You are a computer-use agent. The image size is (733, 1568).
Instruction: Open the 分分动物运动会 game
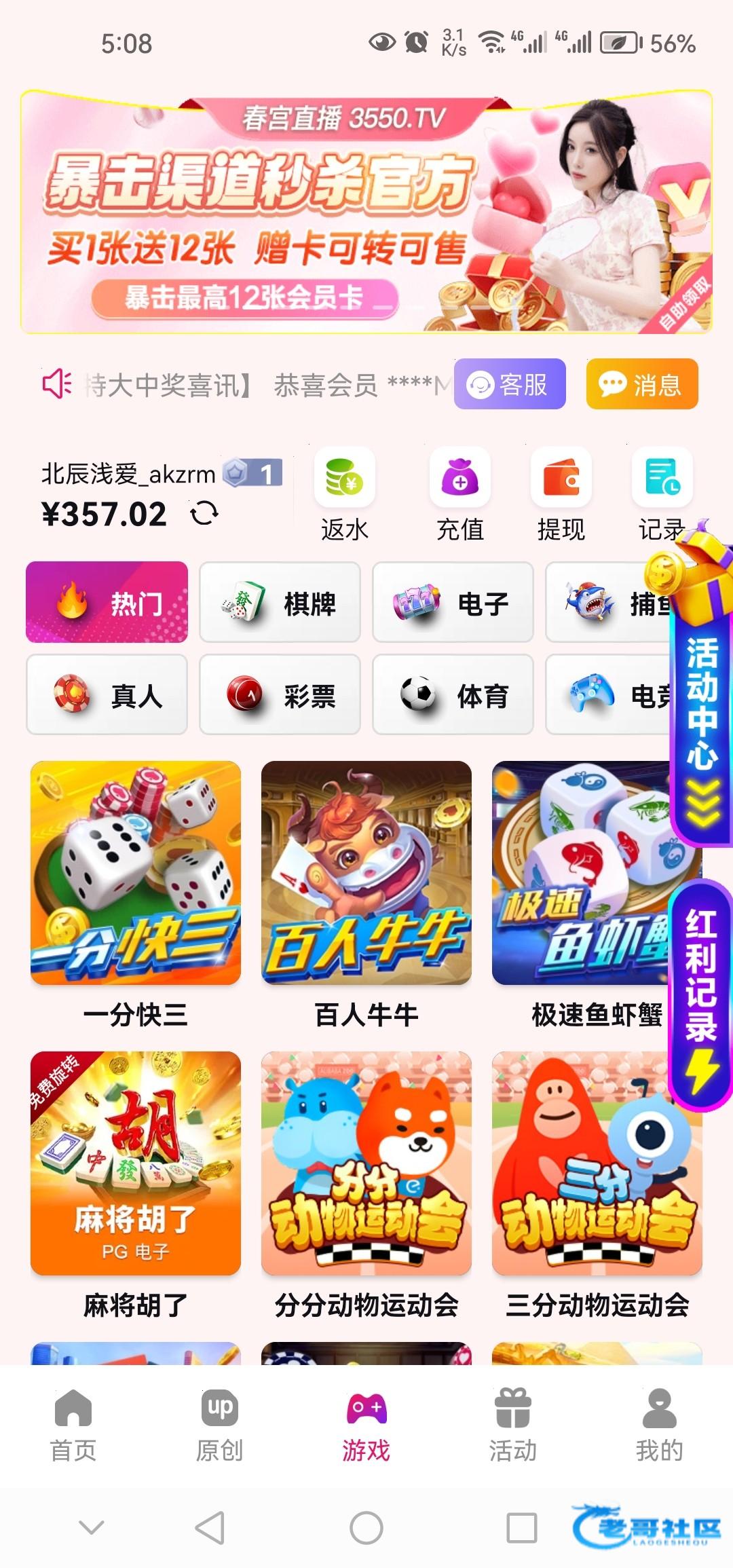point(366,1163)
